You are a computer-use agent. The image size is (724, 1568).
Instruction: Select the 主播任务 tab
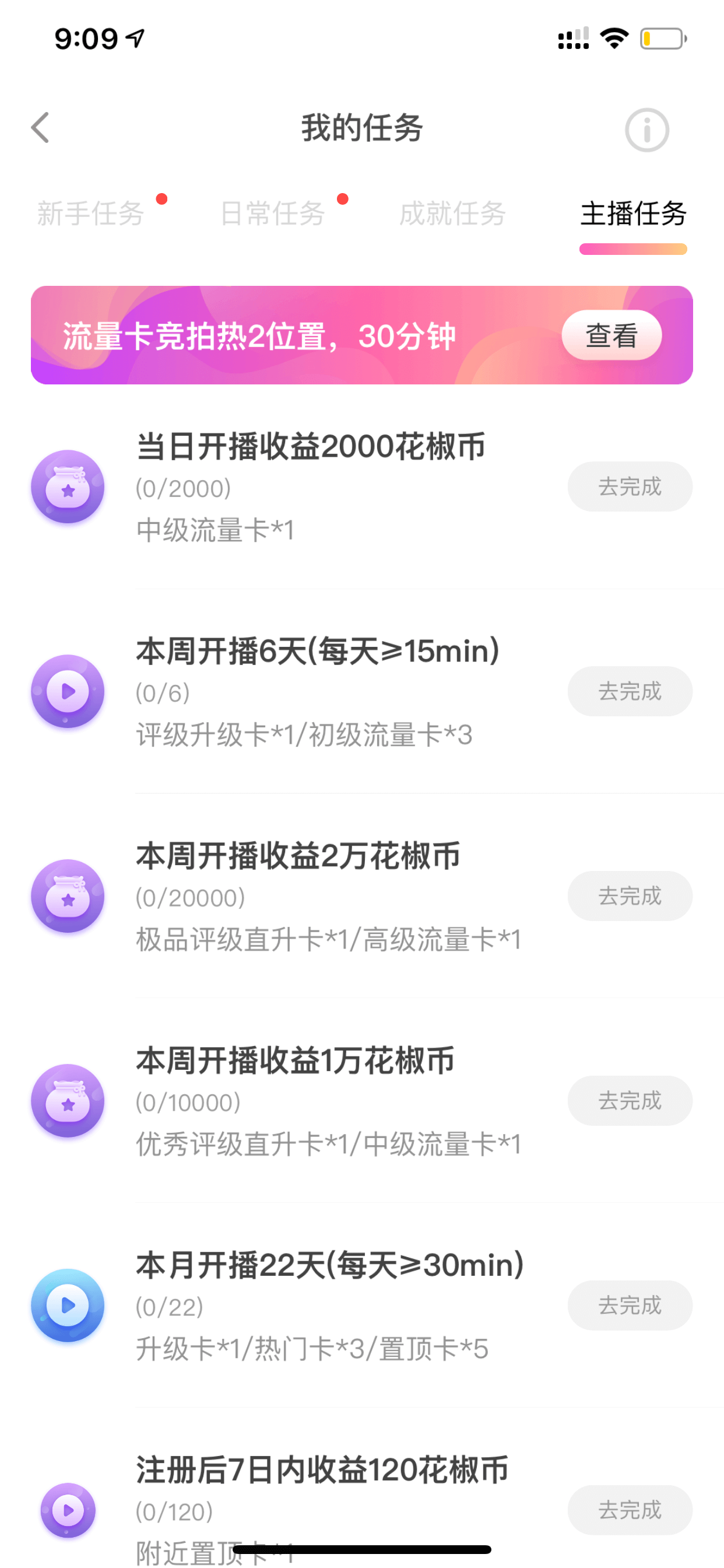(x=633, y=213)
